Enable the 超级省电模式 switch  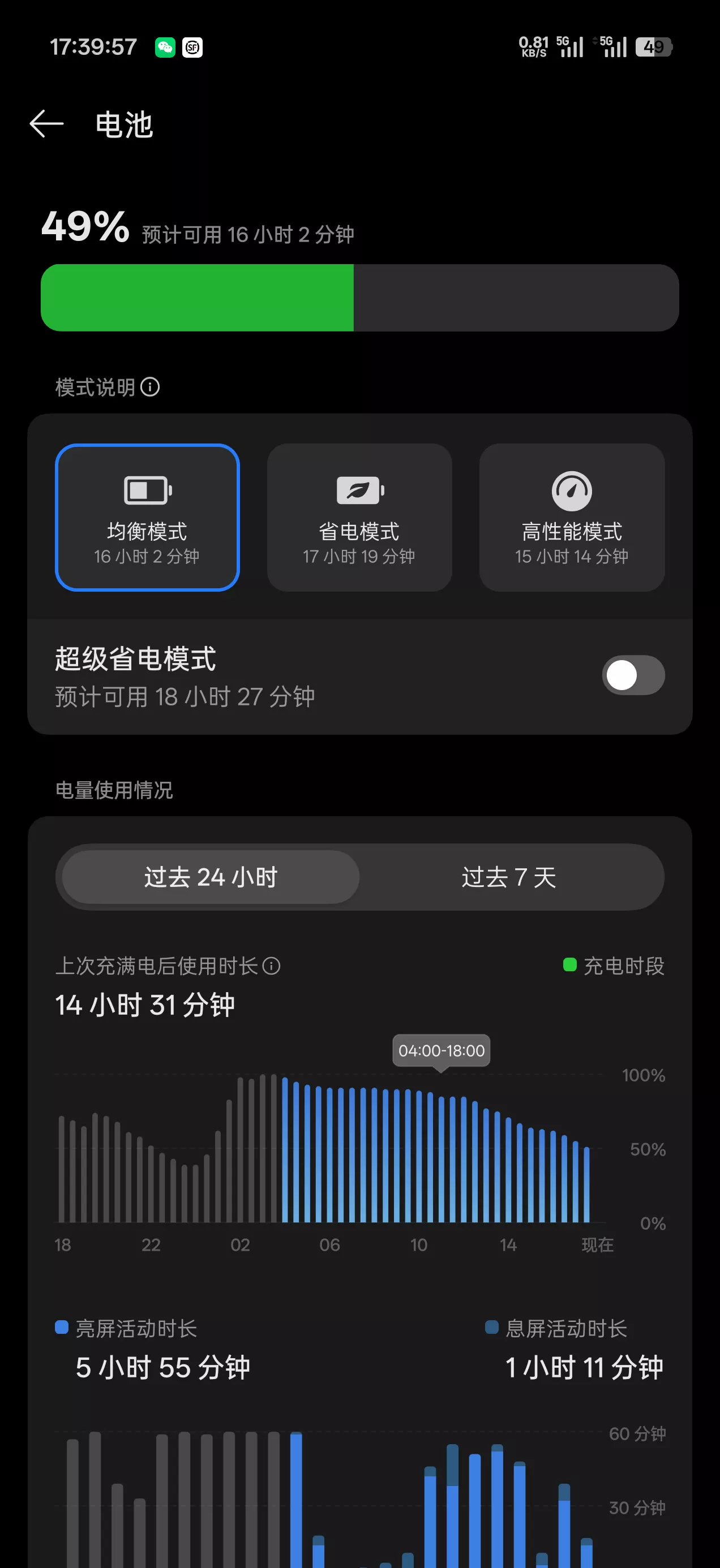(x=633, y=674)
